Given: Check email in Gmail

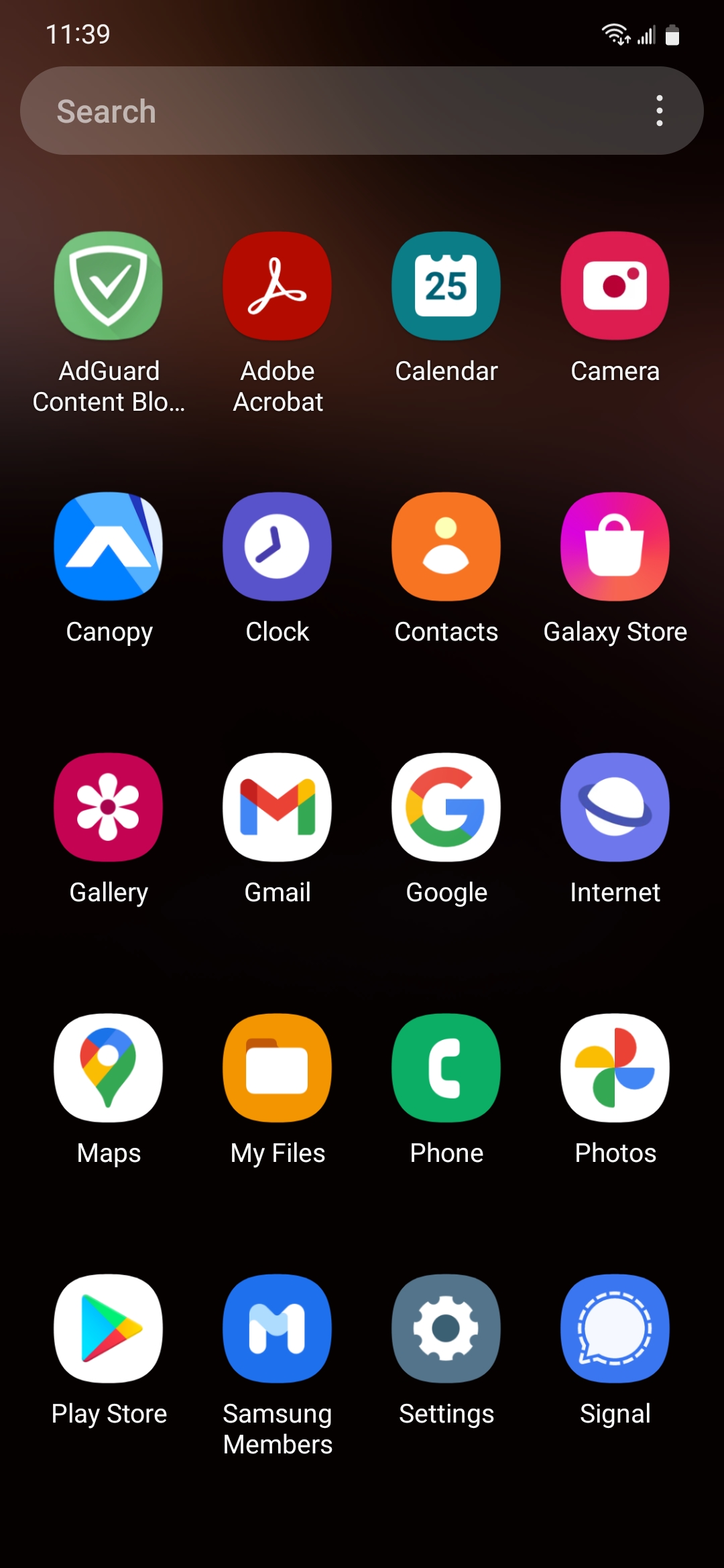Looking at the screenshot, I should coord(278,807).
